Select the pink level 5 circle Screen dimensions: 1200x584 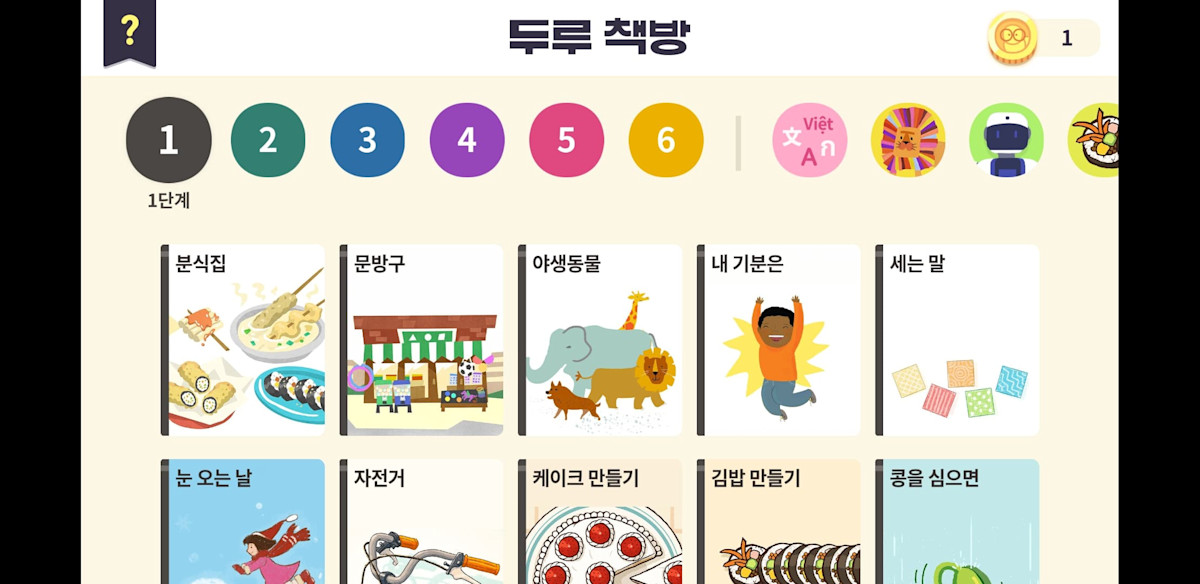tap(566, 140)
